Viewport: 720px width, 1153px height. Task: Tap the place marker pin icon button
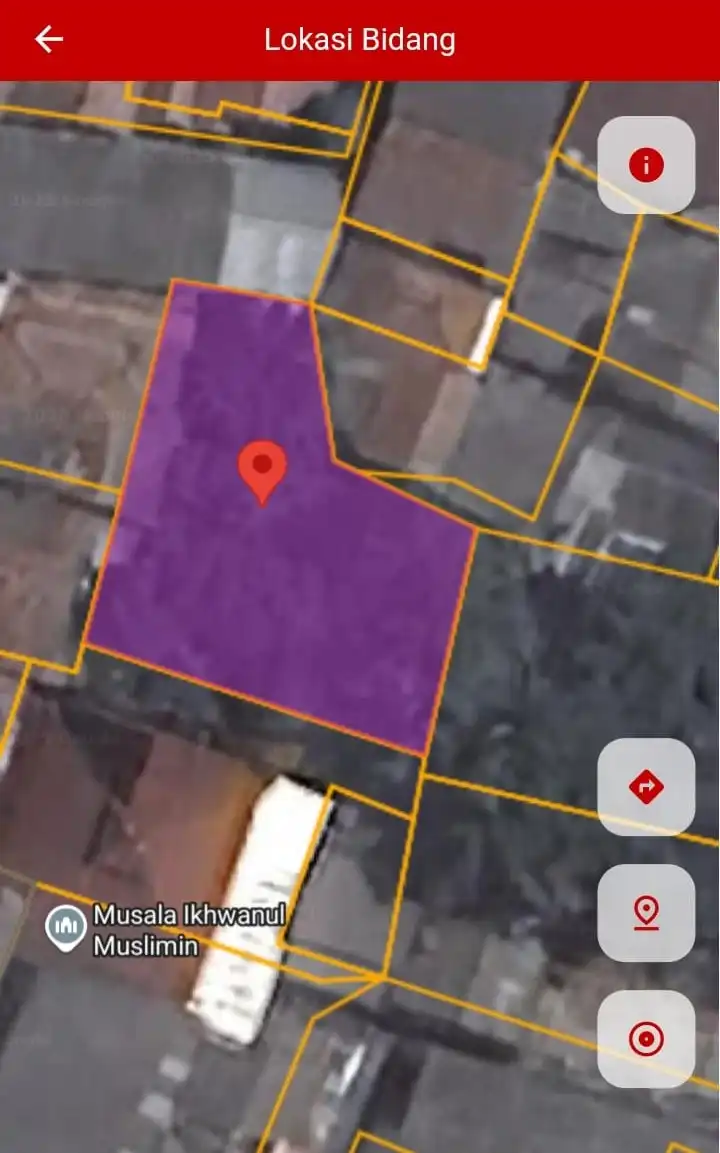pos(646,913)
